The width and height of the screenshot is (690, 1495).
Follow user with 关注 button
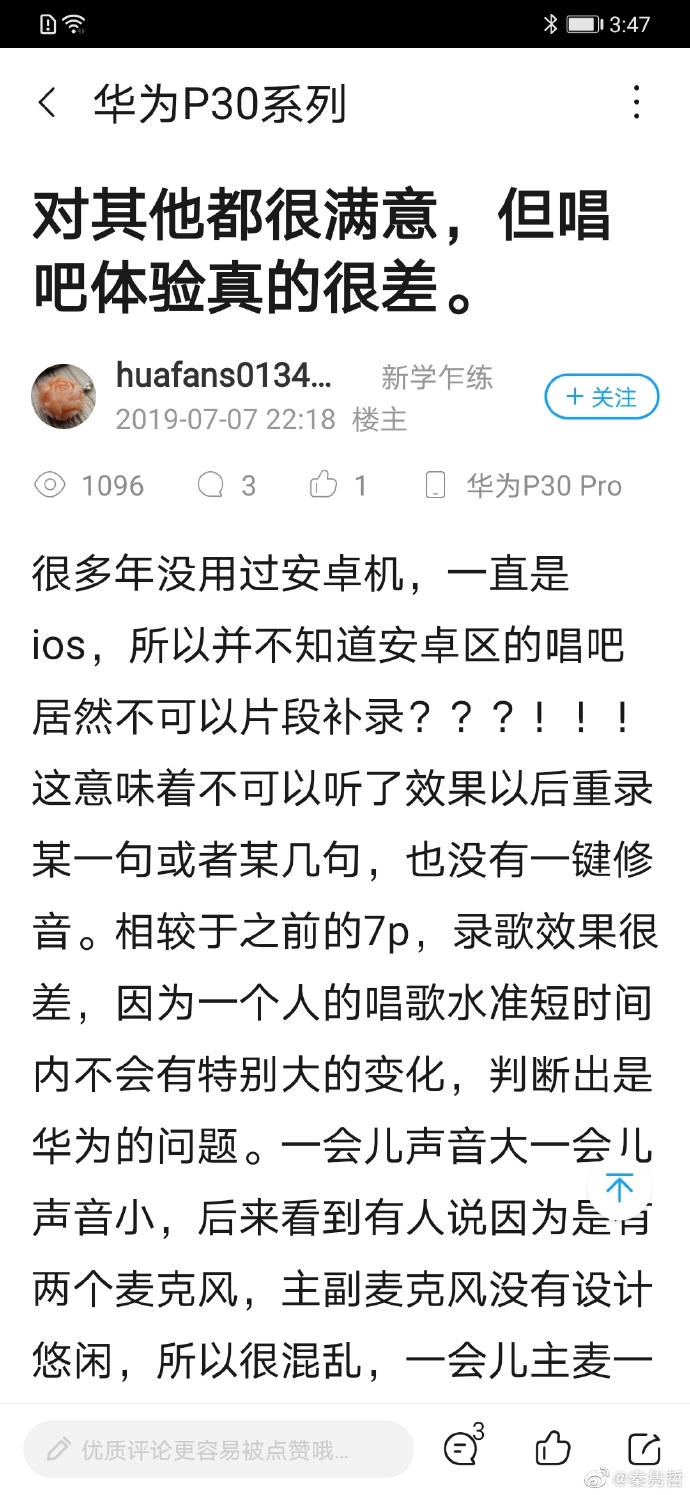click(x=601, y=397)
